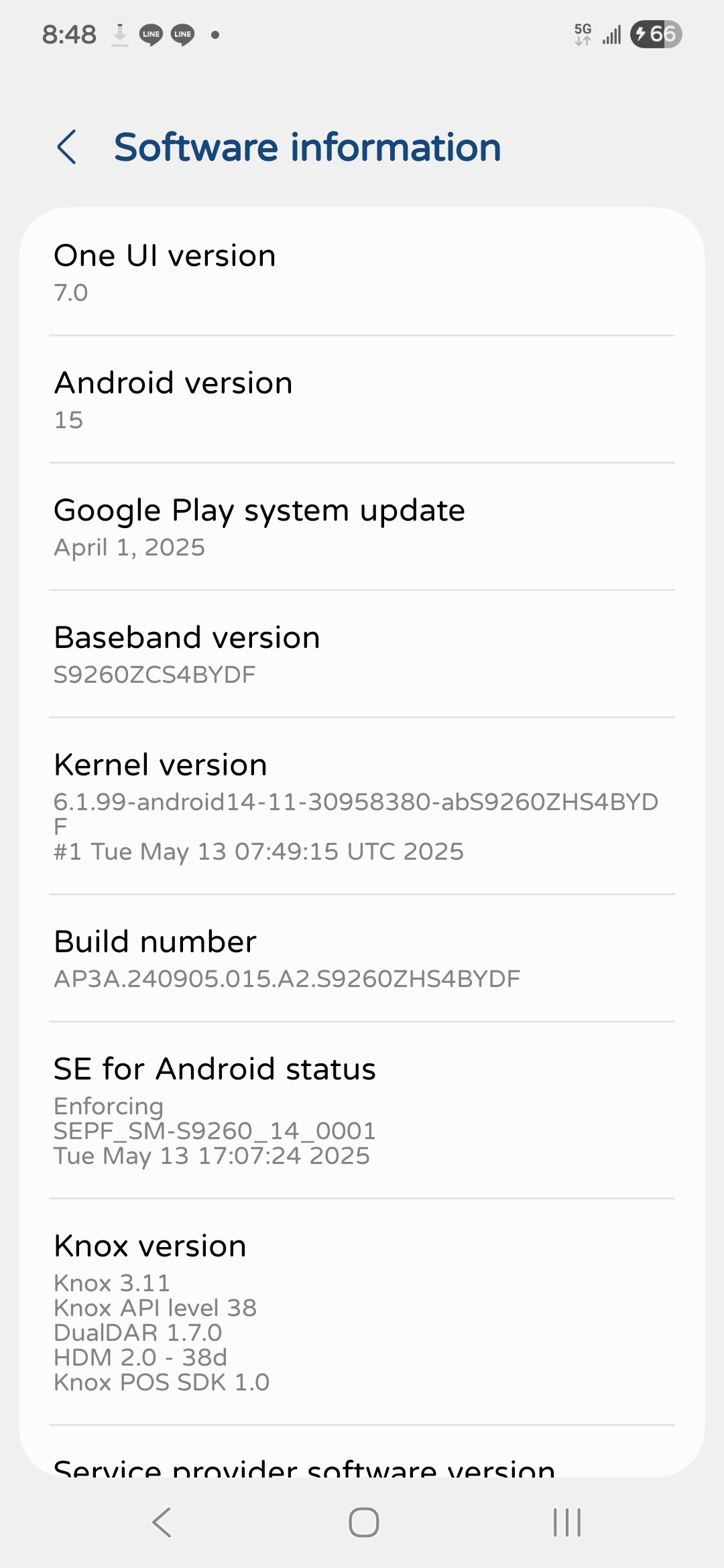Go back from Software information
724x1568 pixels.
(66, 147)
